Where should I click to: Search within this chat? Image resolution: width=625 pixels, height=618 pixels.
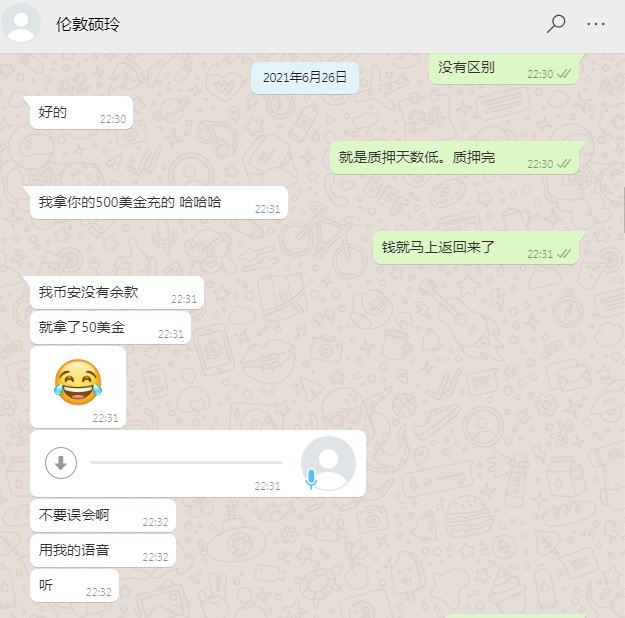556,24
